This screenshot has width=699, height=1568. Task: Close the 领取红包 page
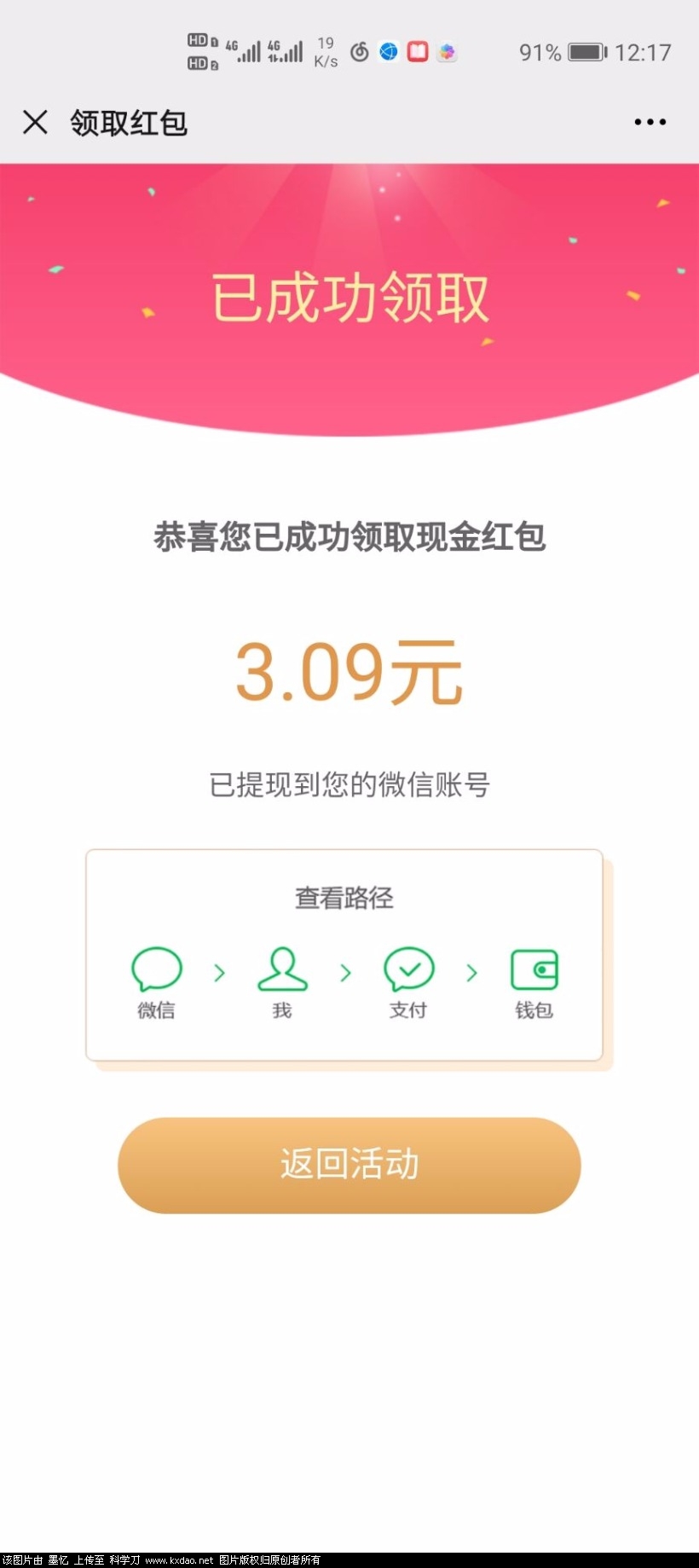pyautogui.click(x=35, y=122)
